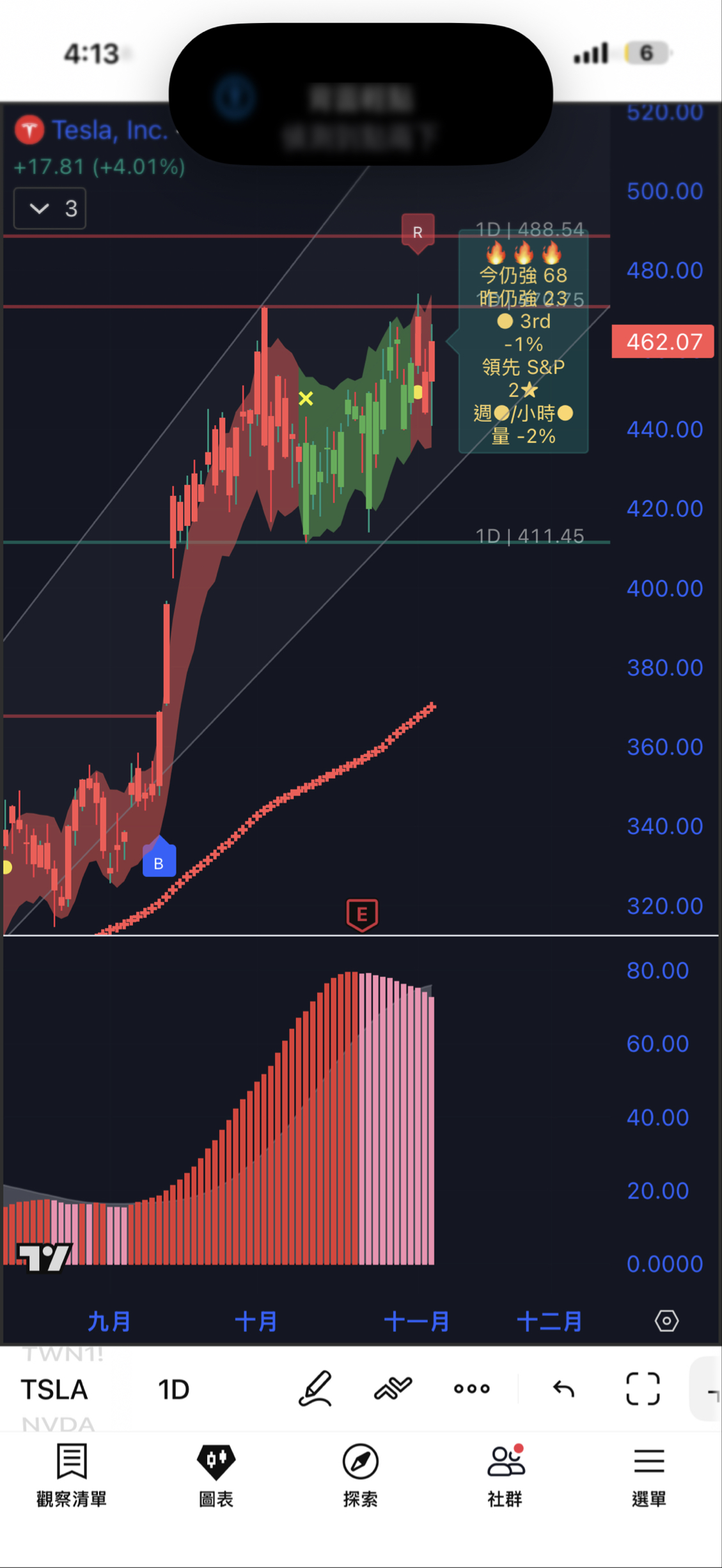Open the three-dot more options
Screen dimensions: 722x1568
click(471, 1388)
